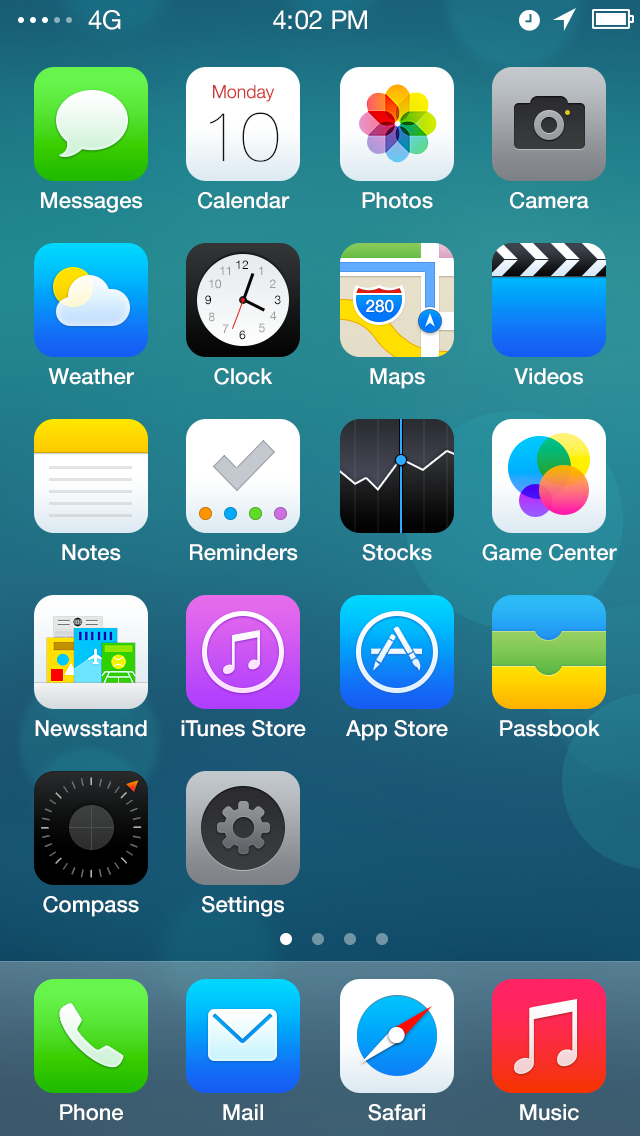Open the Stocks app
This screenshot has width=640, height=1136.
point(396,476)
